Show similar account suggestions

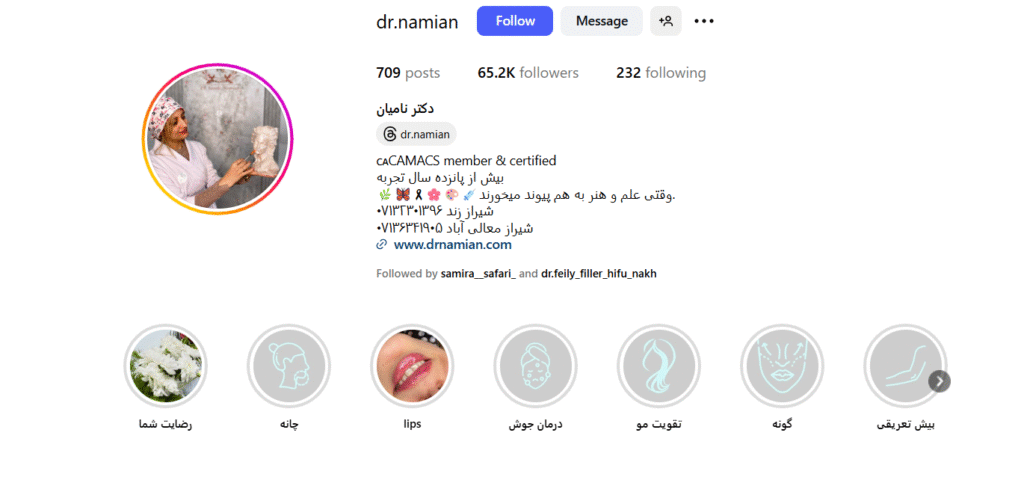pyautogui.click(x=665, y=21)
